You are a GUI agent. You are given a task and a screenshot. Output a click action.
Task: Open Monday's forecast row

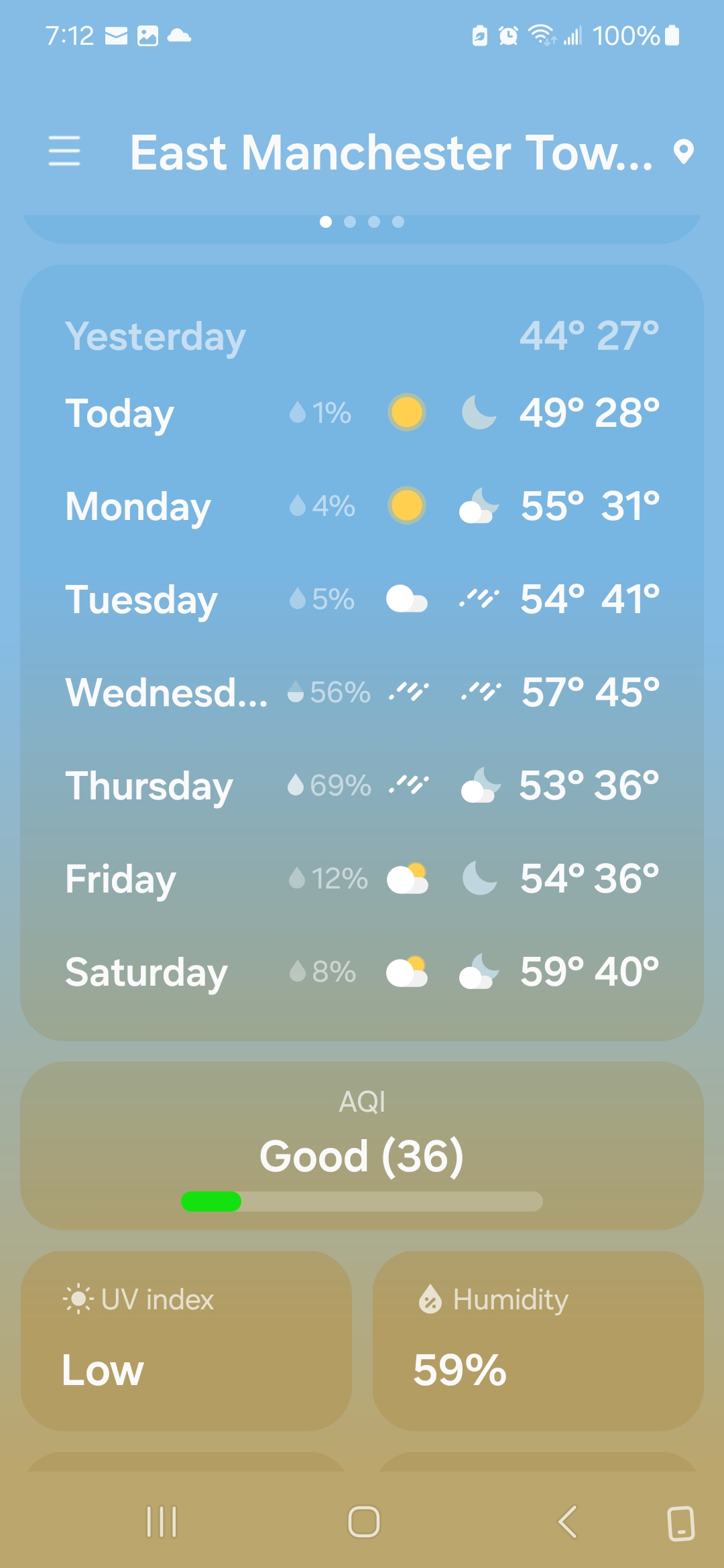pyautogui.click(x=362, y=506)
